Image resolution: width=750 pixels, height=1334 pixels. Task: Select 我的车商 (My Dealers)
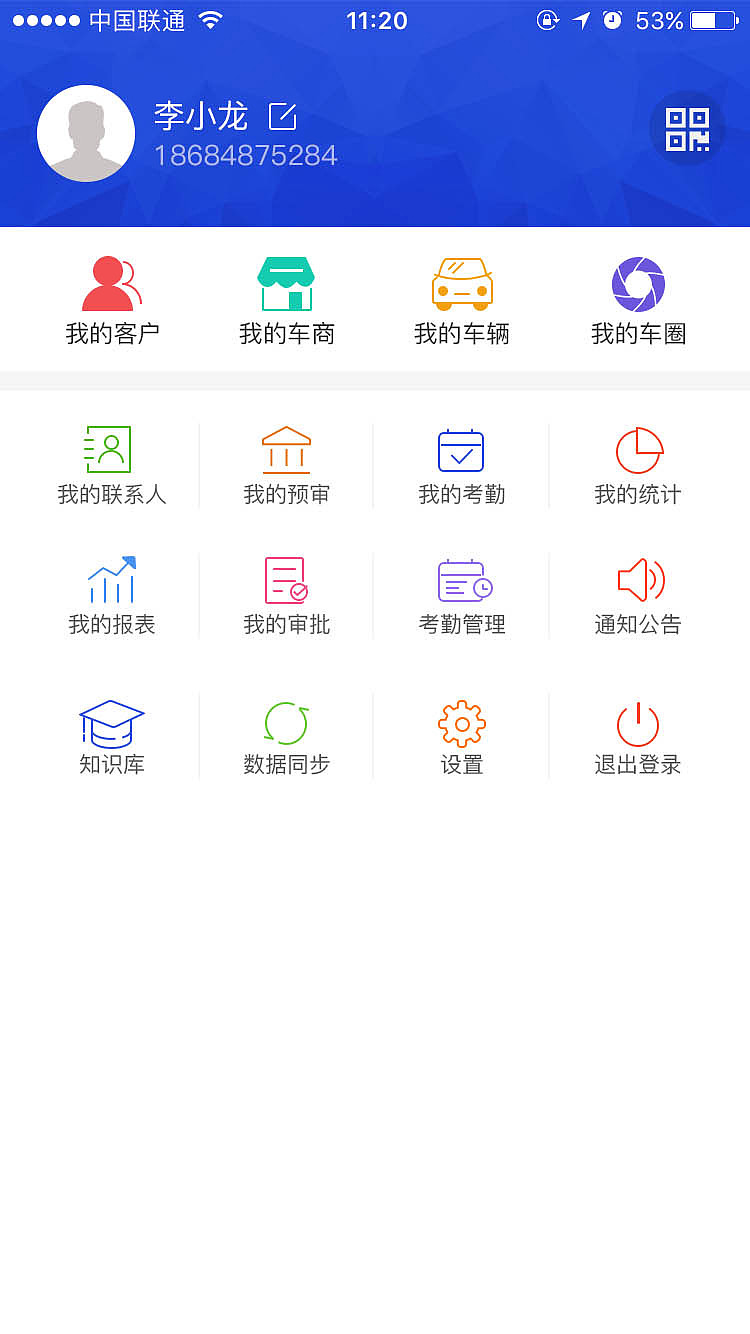click(x=287, y=297)
